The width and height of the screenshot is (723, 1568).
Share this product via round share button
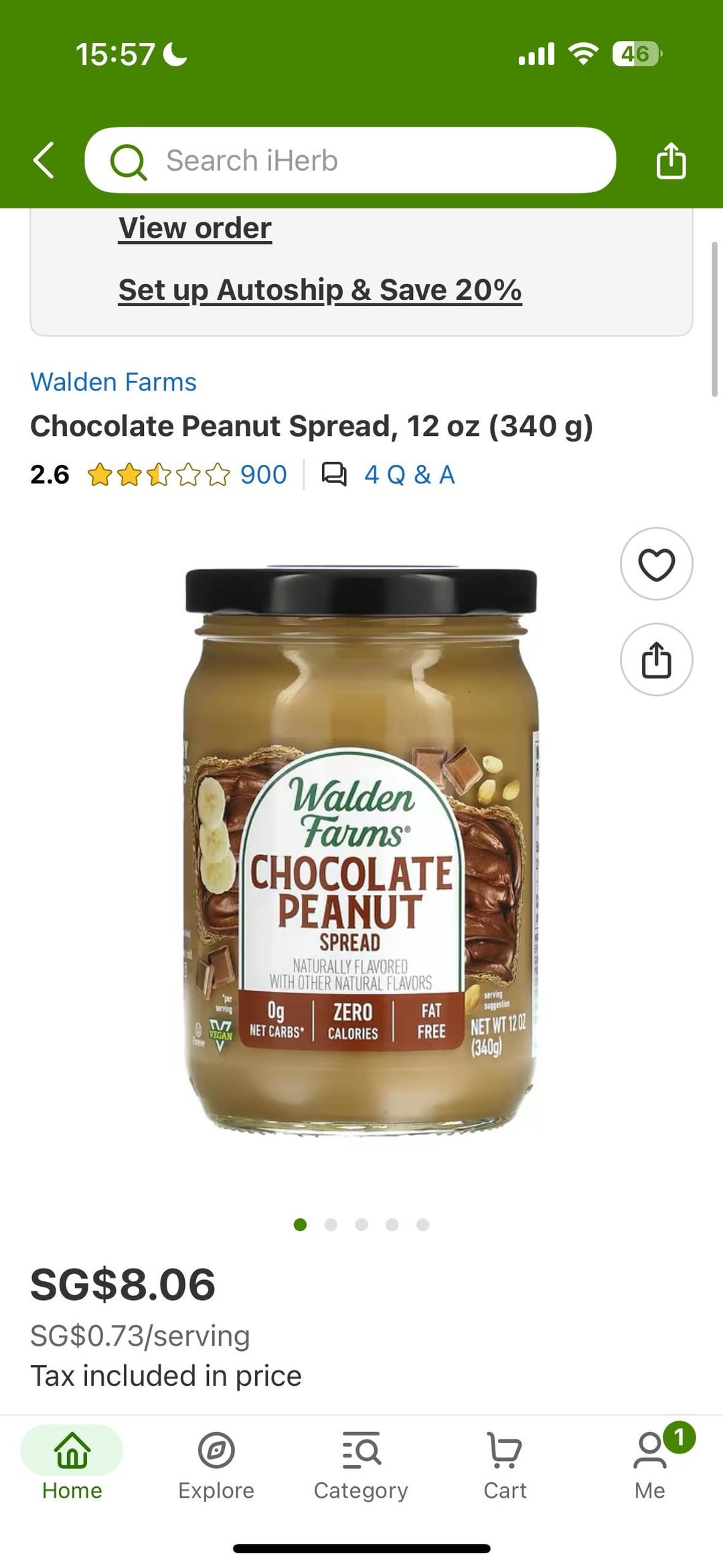pos(656,660)
